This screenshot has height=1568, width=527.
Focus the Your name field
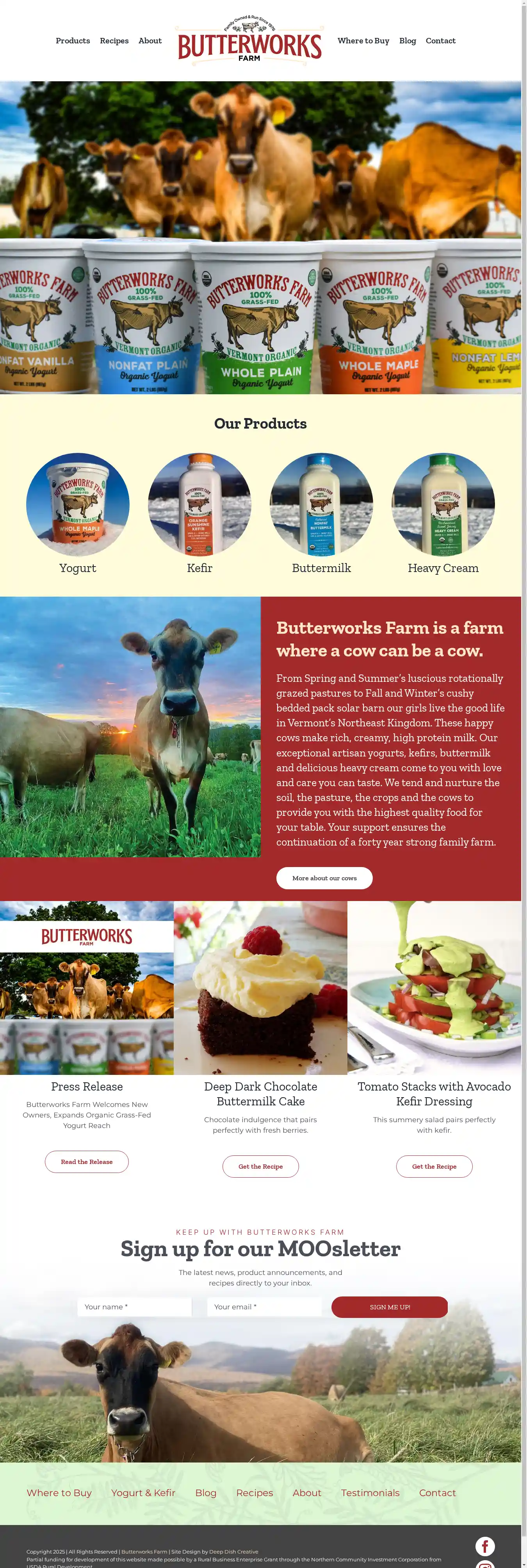[134, 1307]
